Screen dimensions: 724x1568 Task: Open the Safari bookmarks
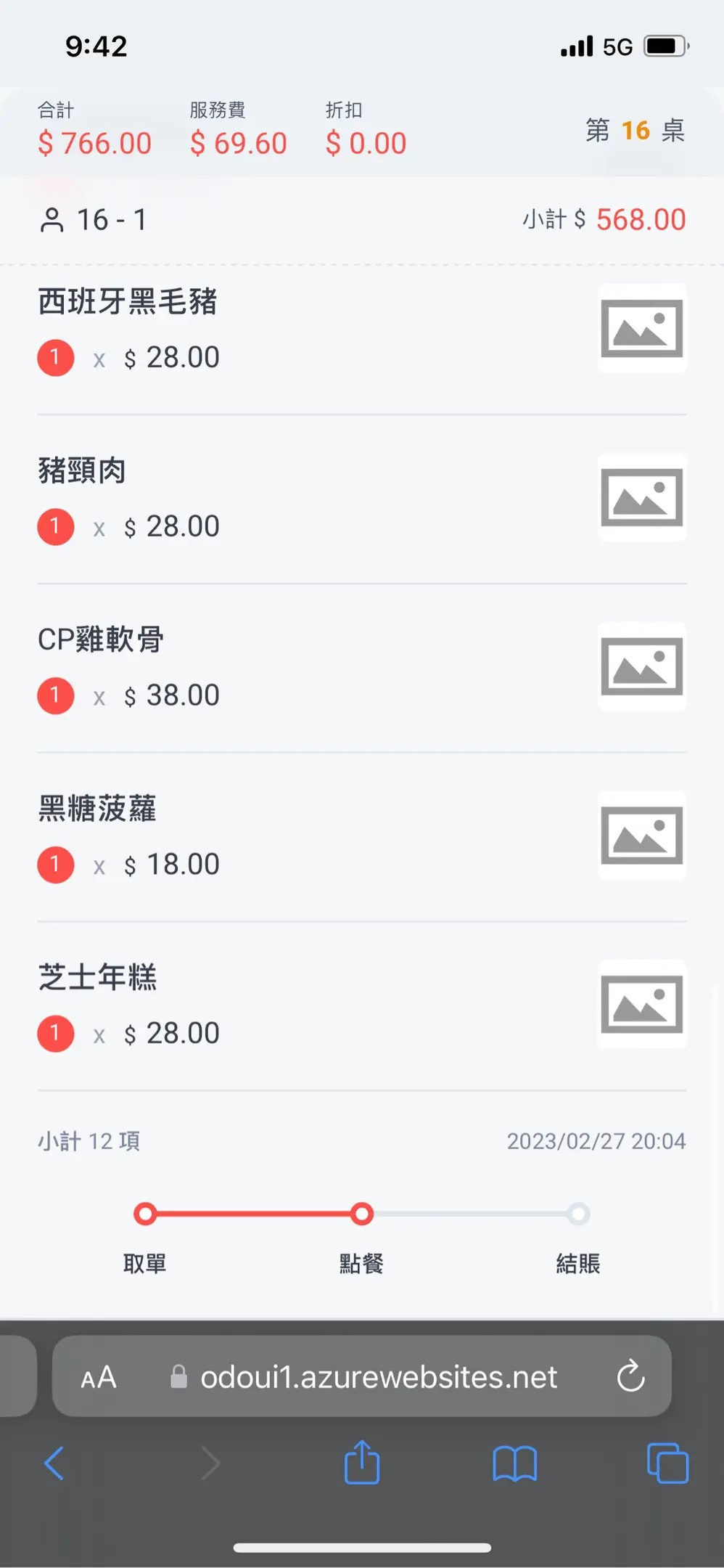pyautogui.click(x=514, y=1463)
